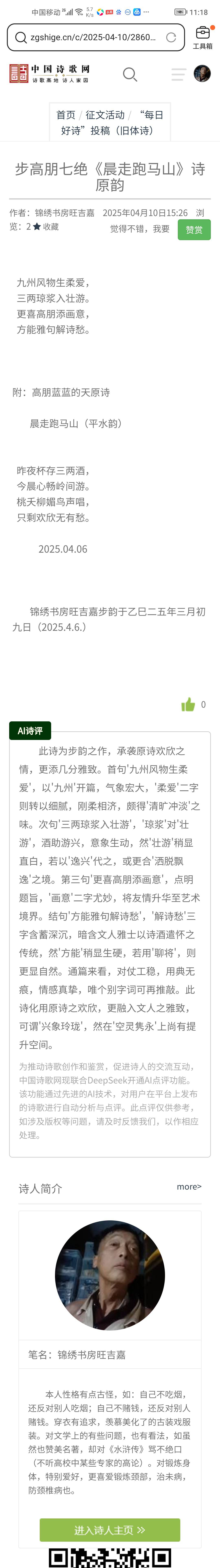Tap the 进入诗人主页 button
This screenshot has height=1568, width=220.
(110, 1530)
